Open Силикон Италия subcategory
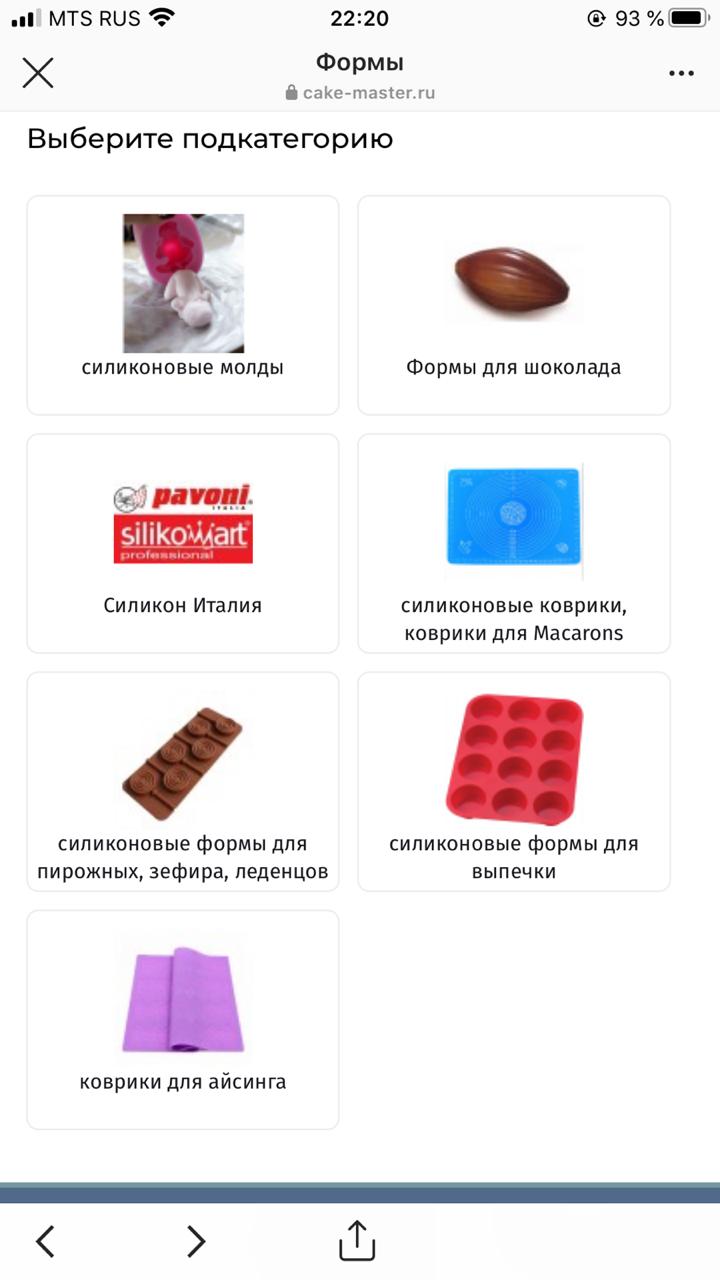 point(183,543)
